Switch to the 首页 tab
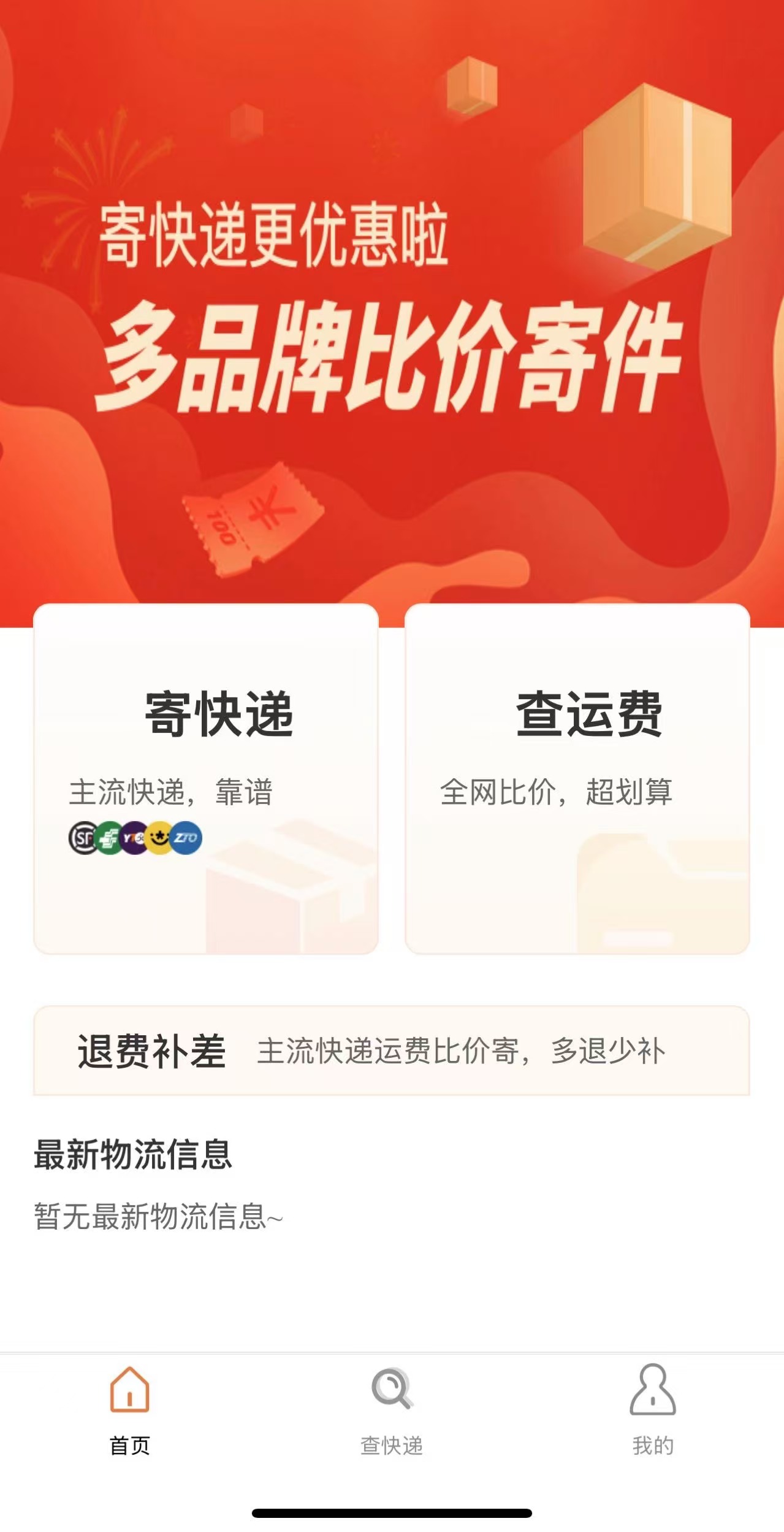This screenshot has width=784, height=1532. click(x=130, y=1411)
